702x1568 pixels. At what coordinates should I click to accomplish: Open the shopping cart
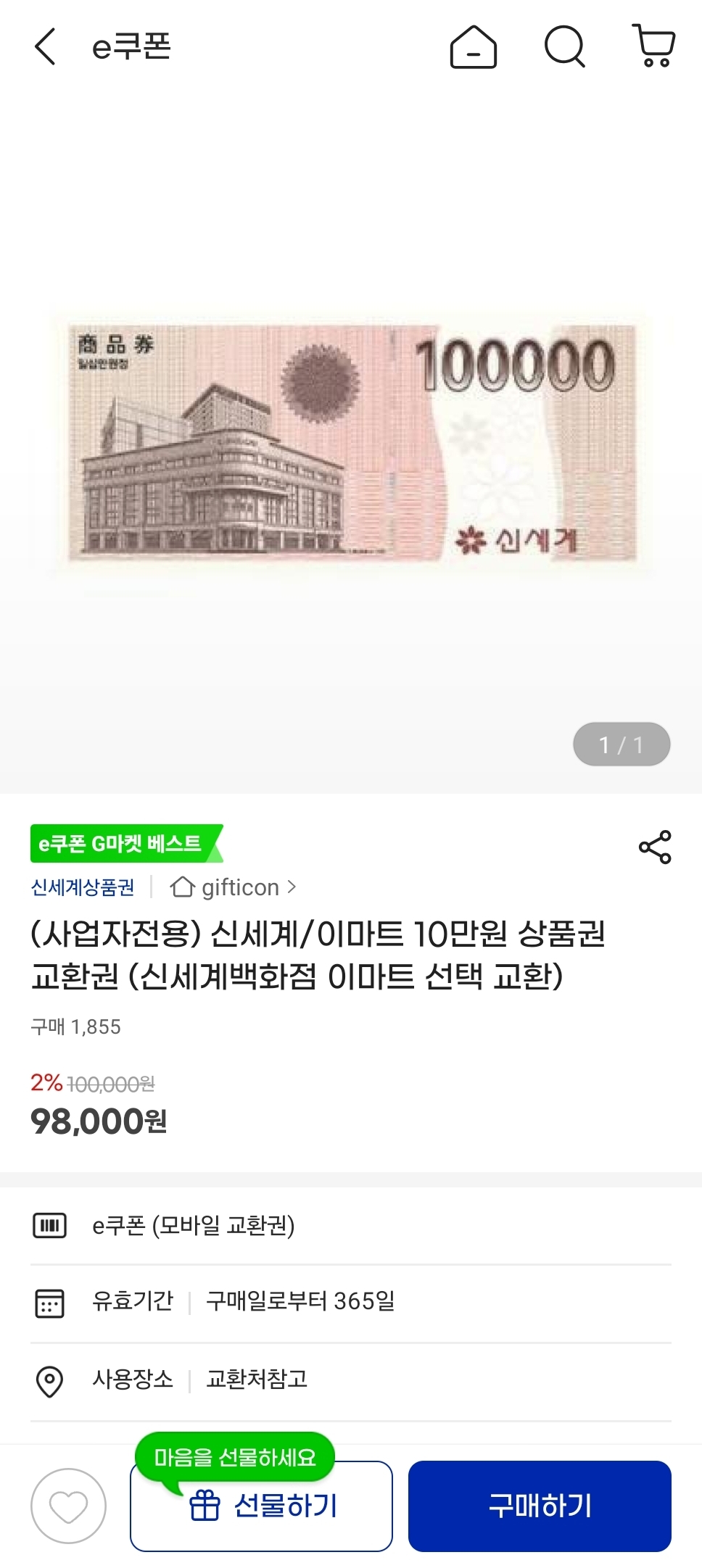coord(654,46)
